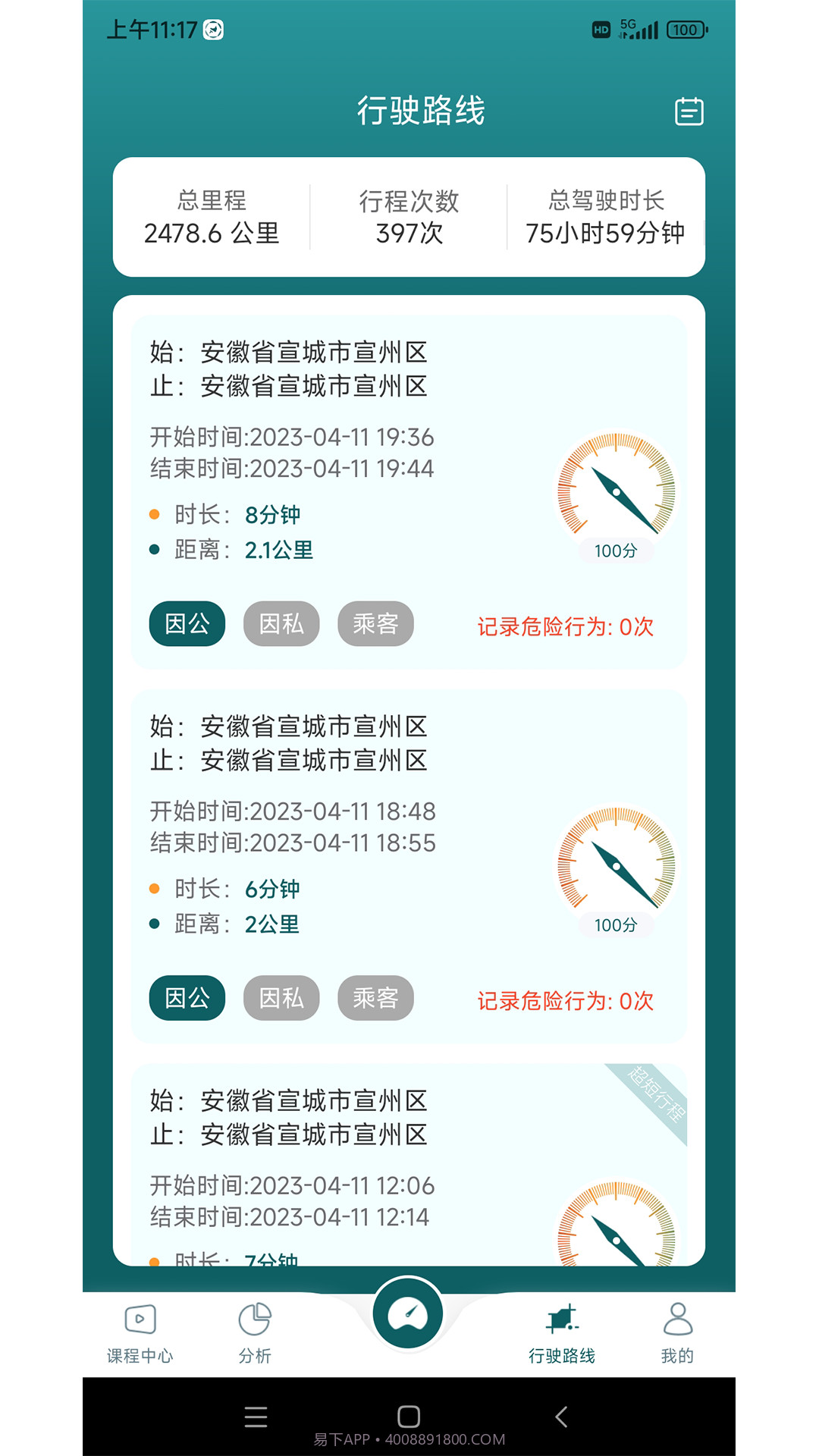Tap the 记录危险行为 0次 link
This screenshot has height=1456, width=819.
[x=565, y=627]
